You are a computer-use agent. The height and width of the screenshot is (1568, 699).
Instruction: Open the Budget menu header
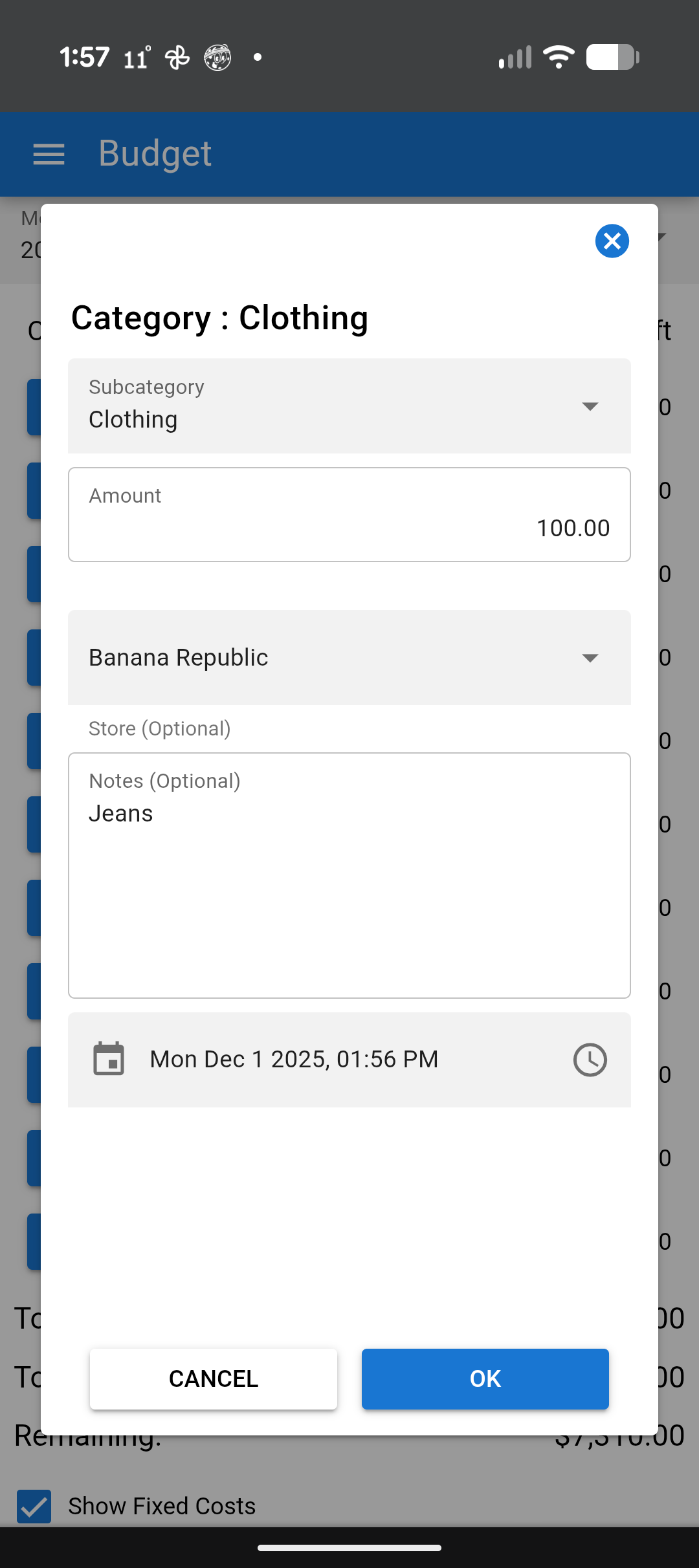tap(154, 154)
